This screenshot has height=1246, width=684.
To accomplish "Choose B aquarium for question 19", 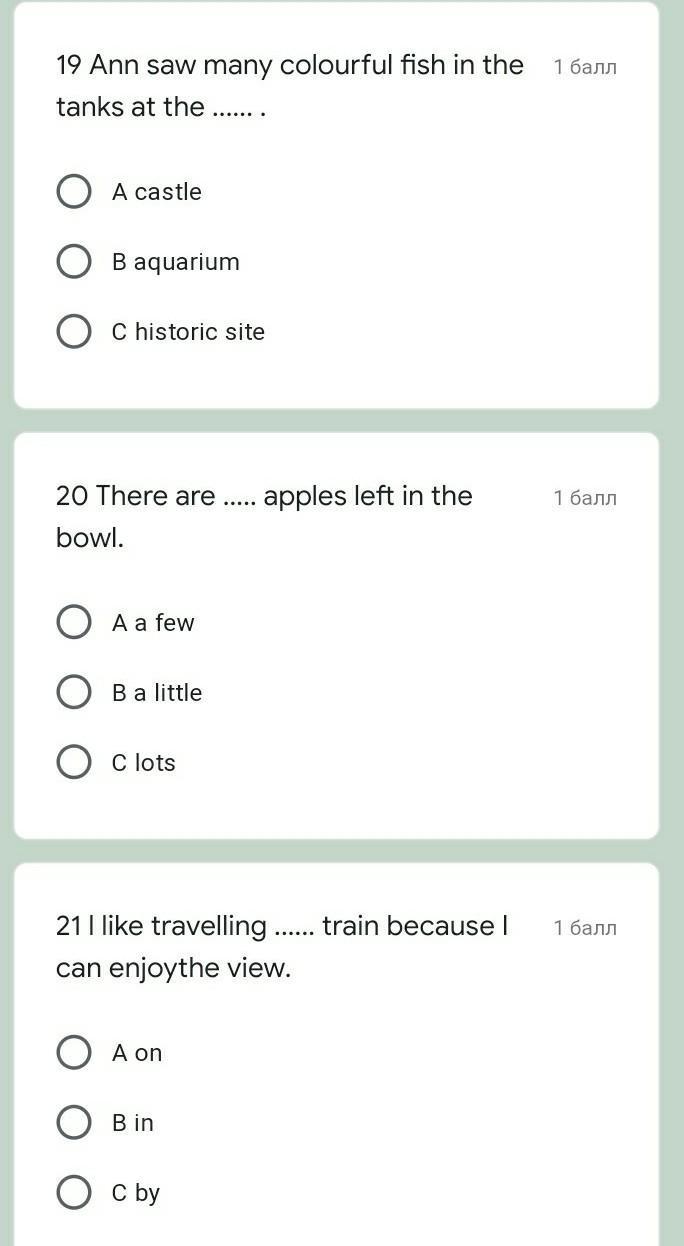I will [x=74, y=261].
